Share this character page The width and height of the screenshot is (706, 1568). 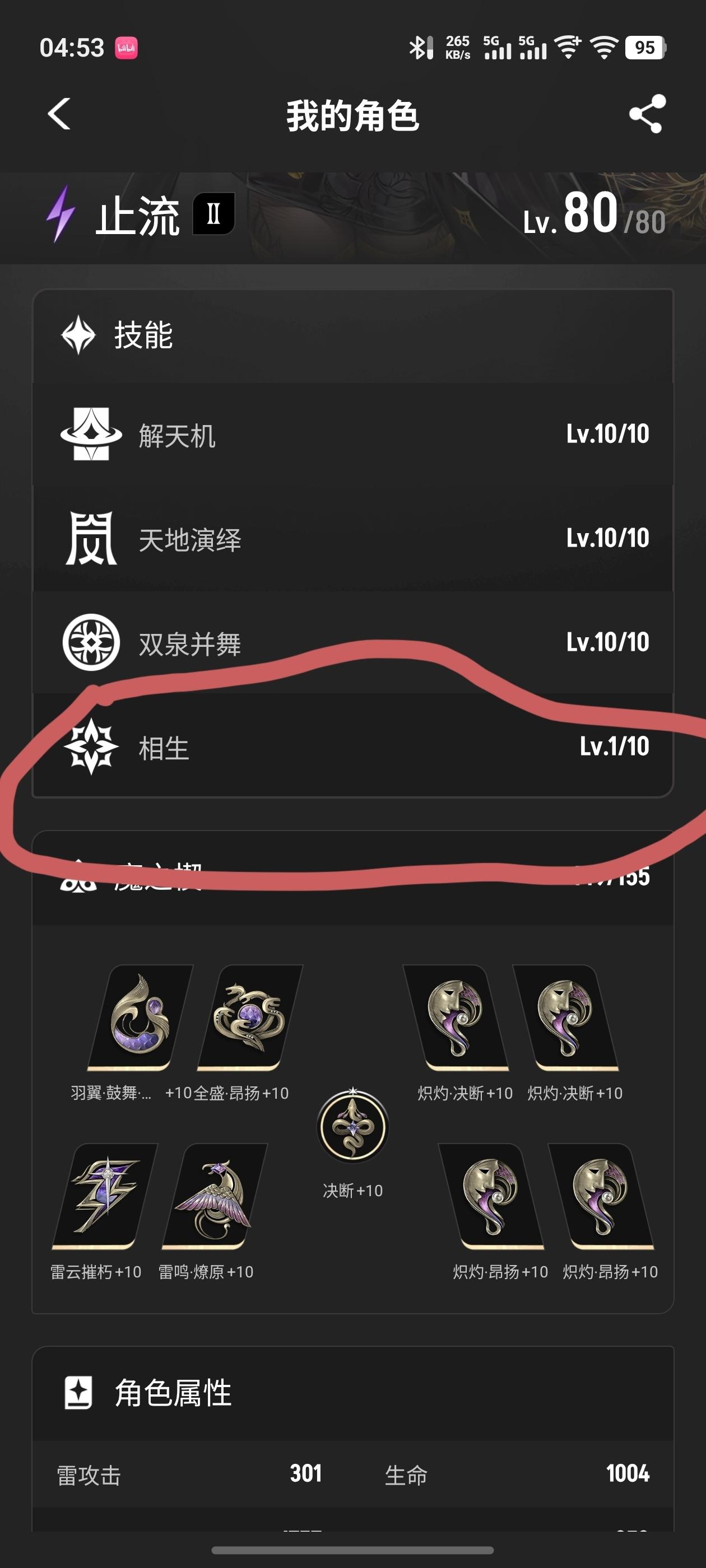646,114
